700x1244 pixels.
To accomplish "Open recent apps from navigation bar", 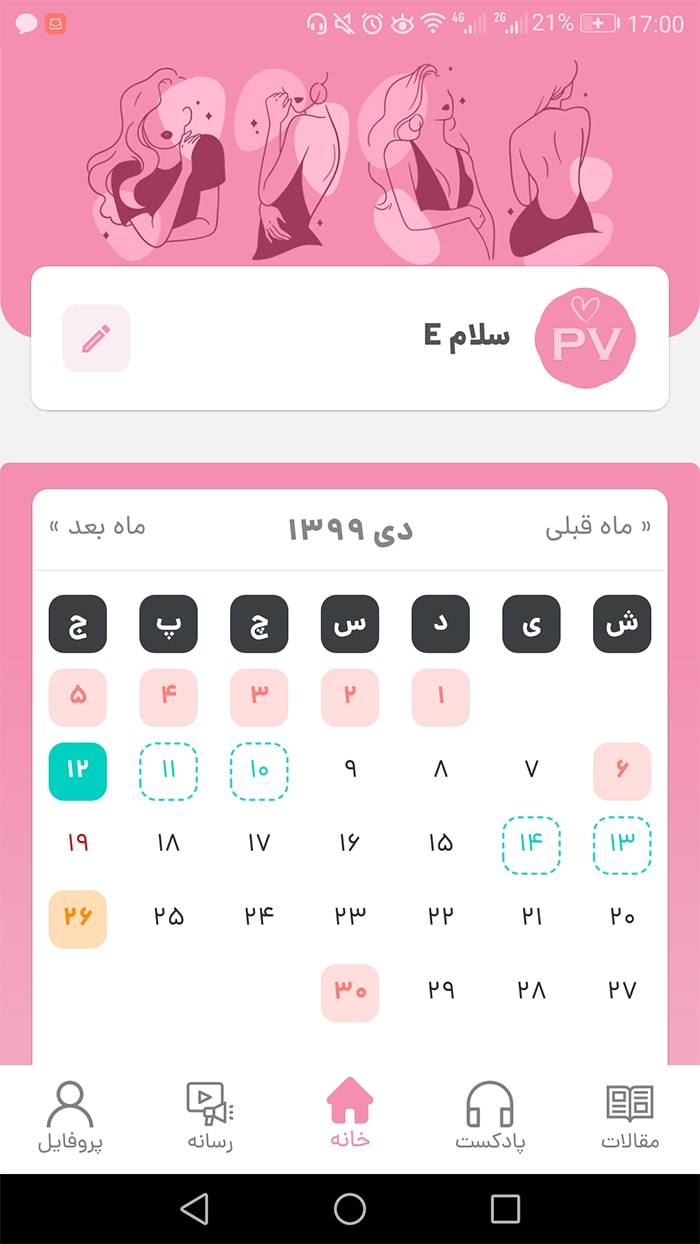I will [505, 1208].
